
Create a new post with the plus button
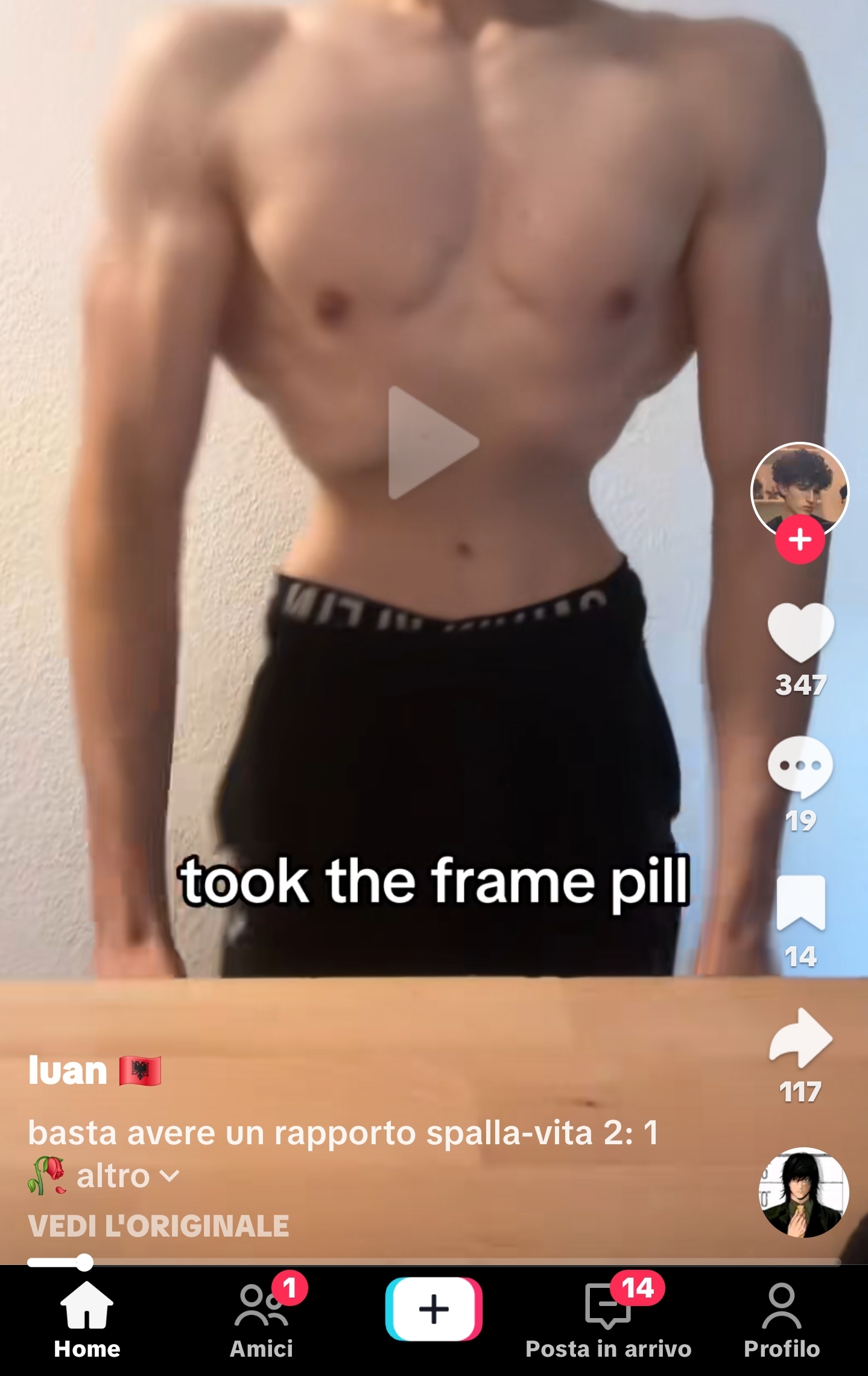[434, 1310]
